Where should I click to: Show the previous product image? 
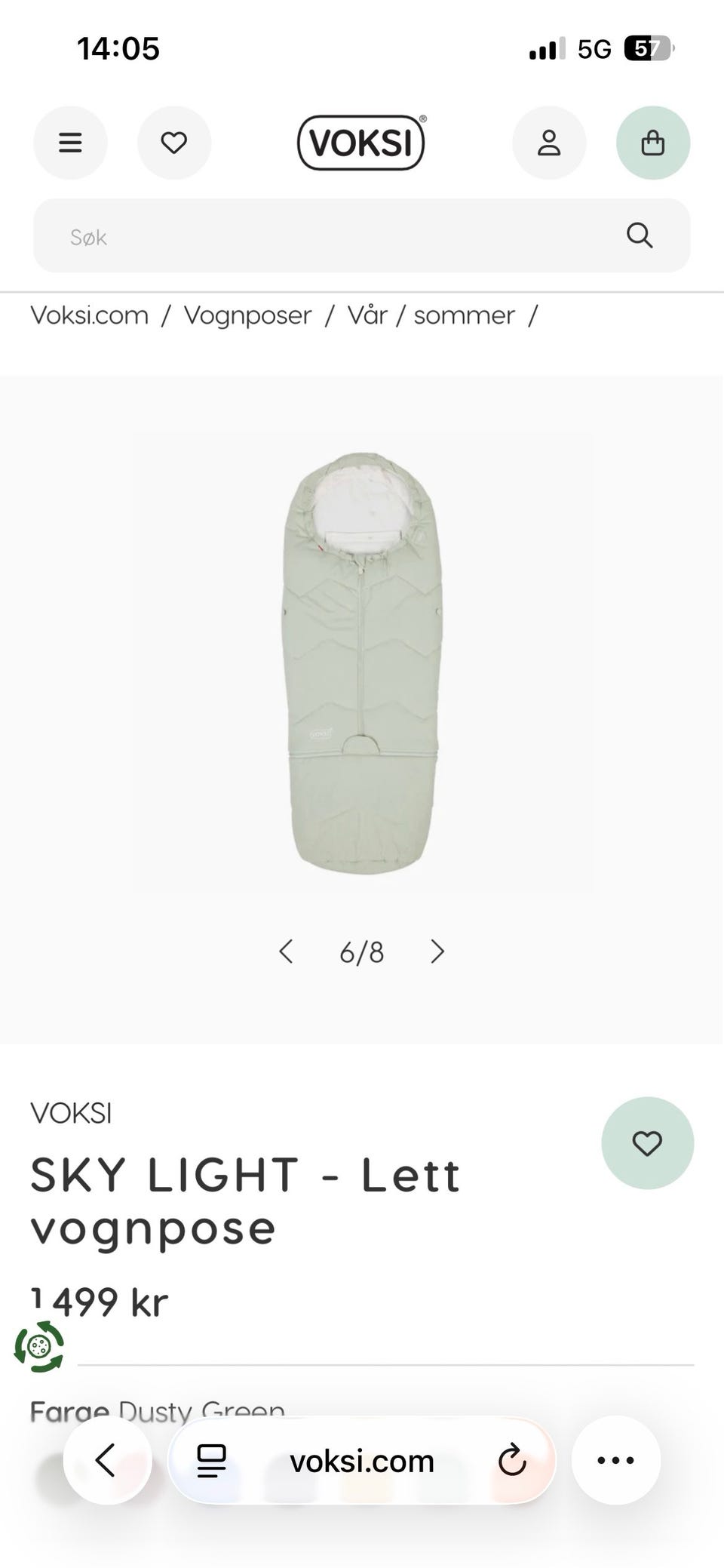(x=286, y=952)
